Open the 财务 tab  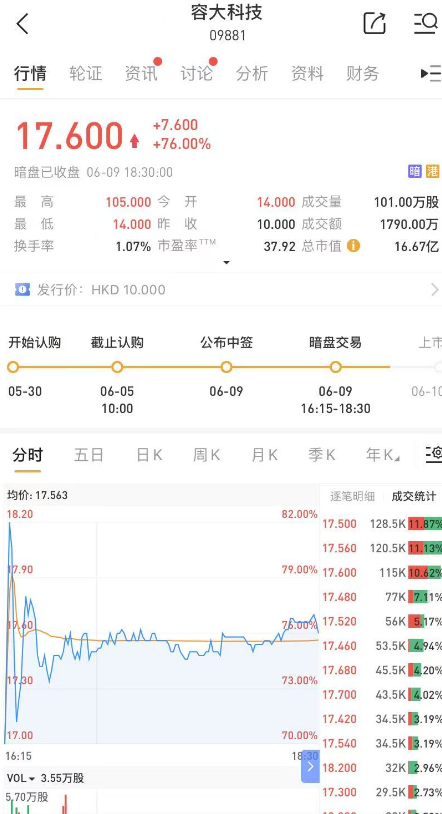[363, 74]
